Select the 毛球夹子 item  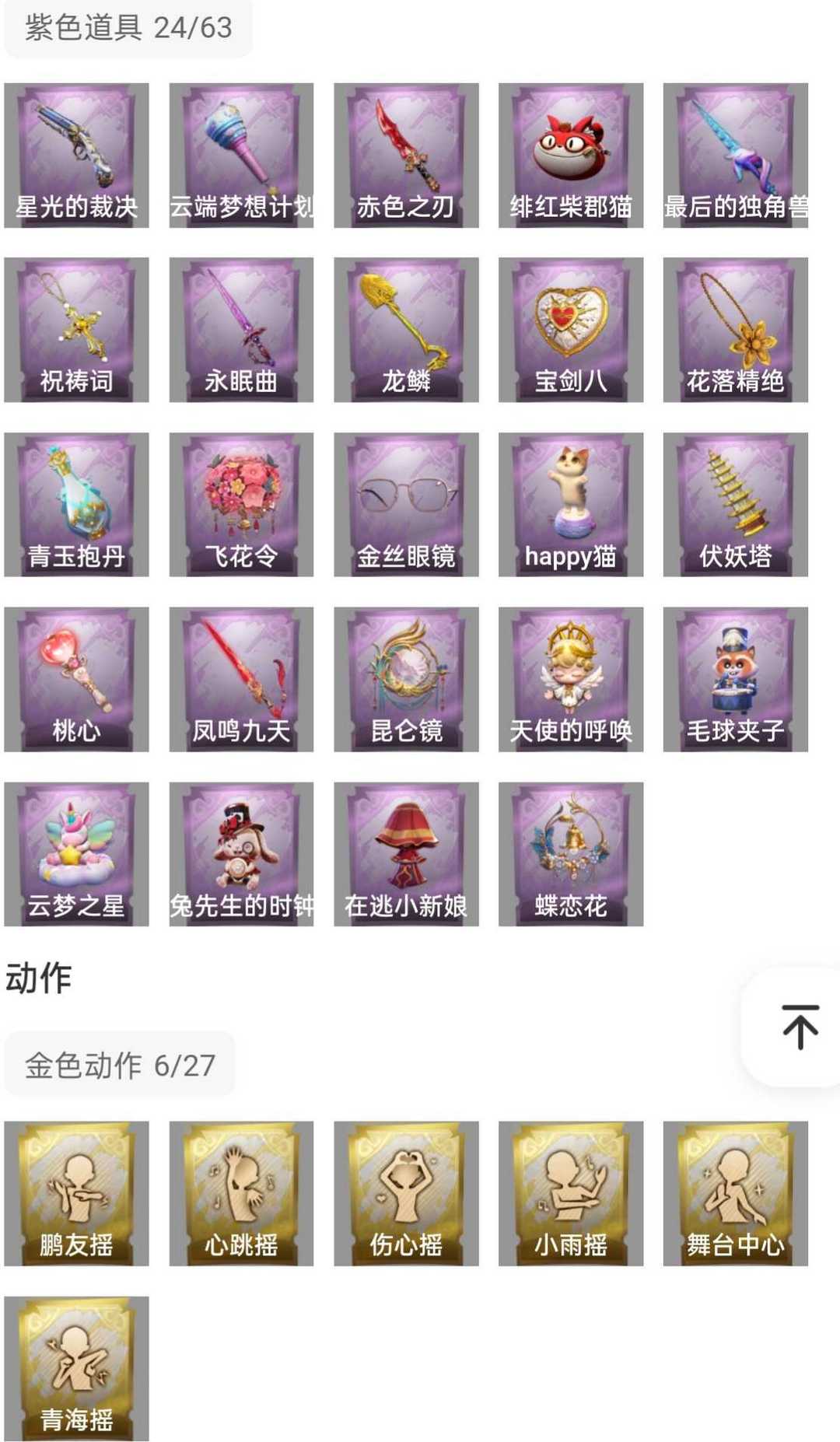pyautogui.click(x=735, y=679)
